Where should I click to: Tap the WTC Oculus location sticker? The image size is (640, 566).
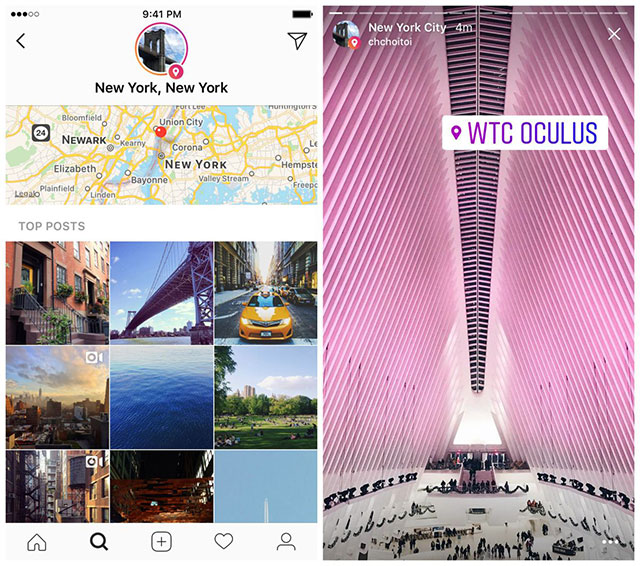click(526, 133)
